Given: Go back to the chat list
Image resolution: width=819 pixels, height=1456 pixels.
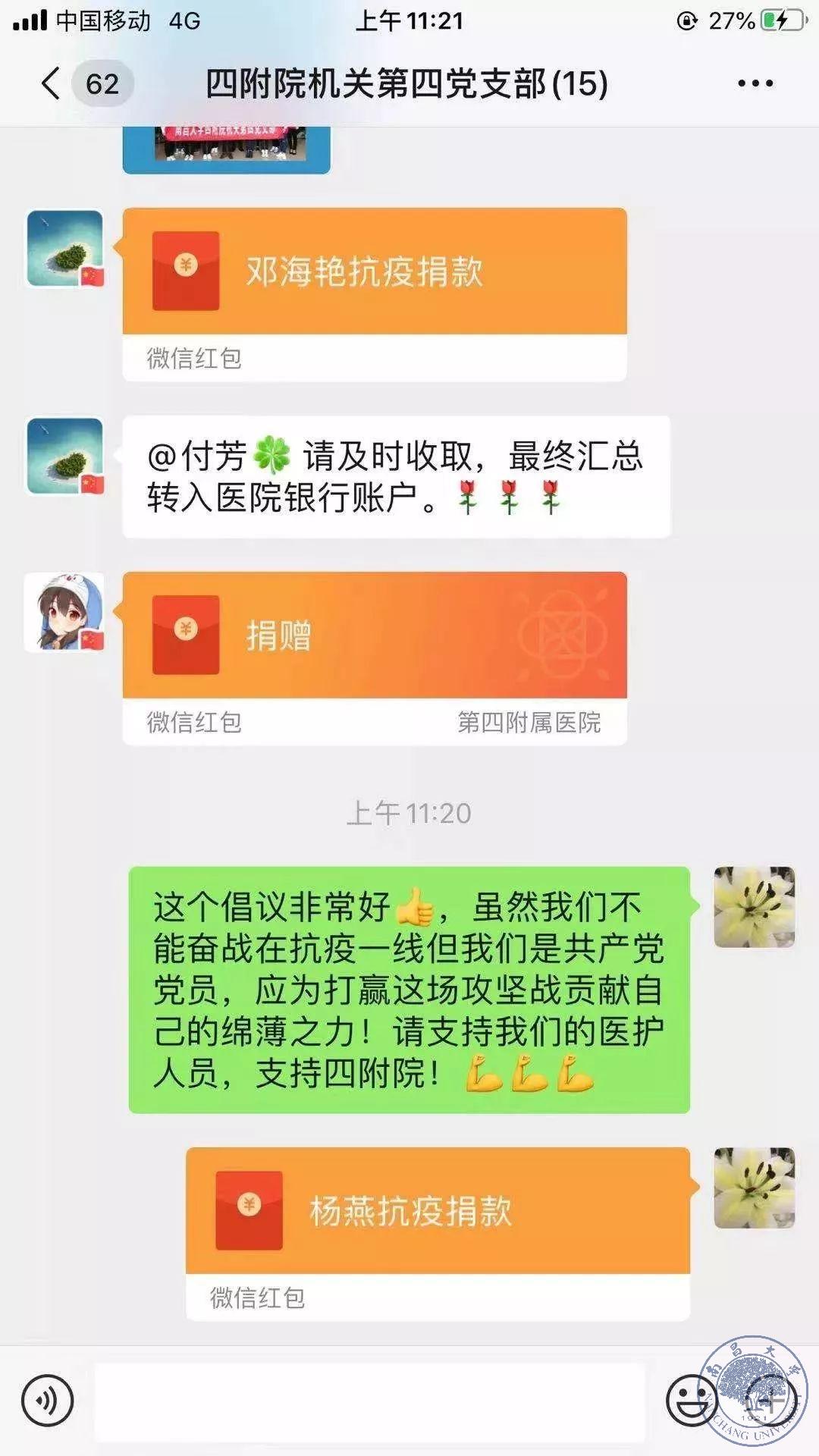Looking at the screenshot, I should tap(52, 83).
